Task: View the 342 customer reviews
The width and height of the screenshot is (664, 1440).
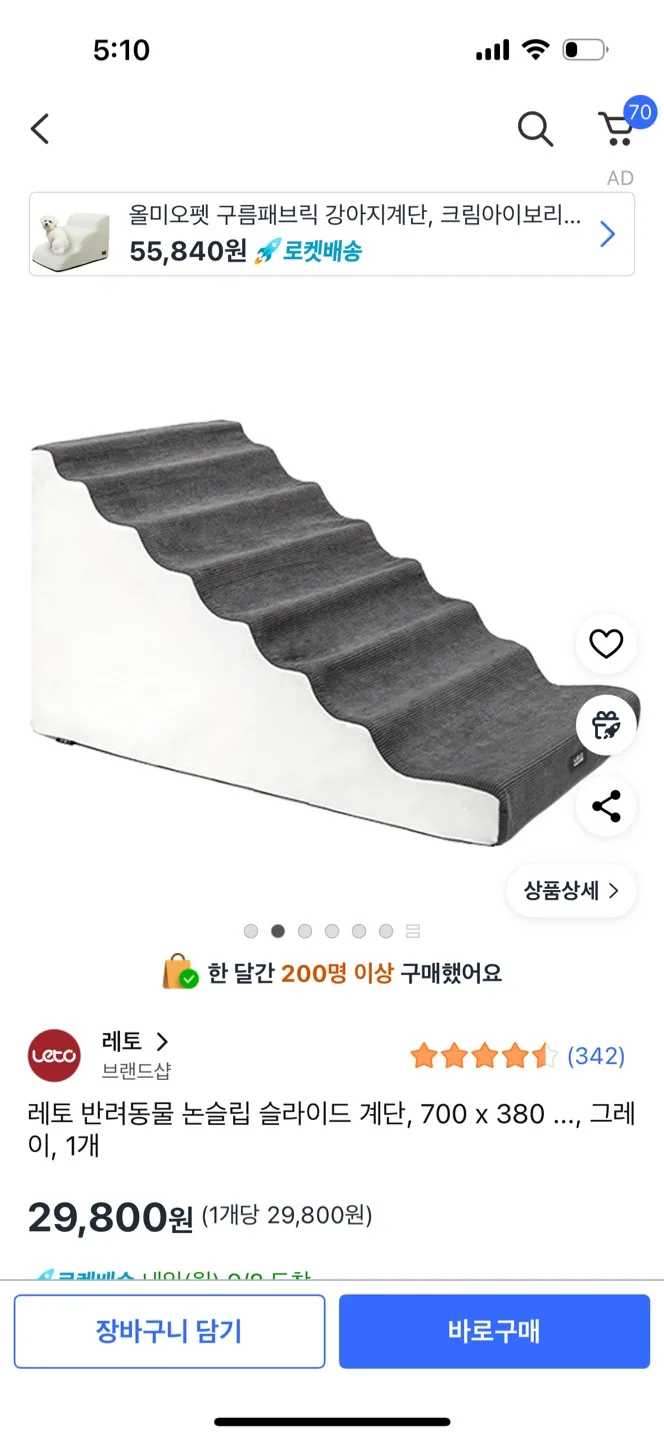Action: coord(595,1056)
